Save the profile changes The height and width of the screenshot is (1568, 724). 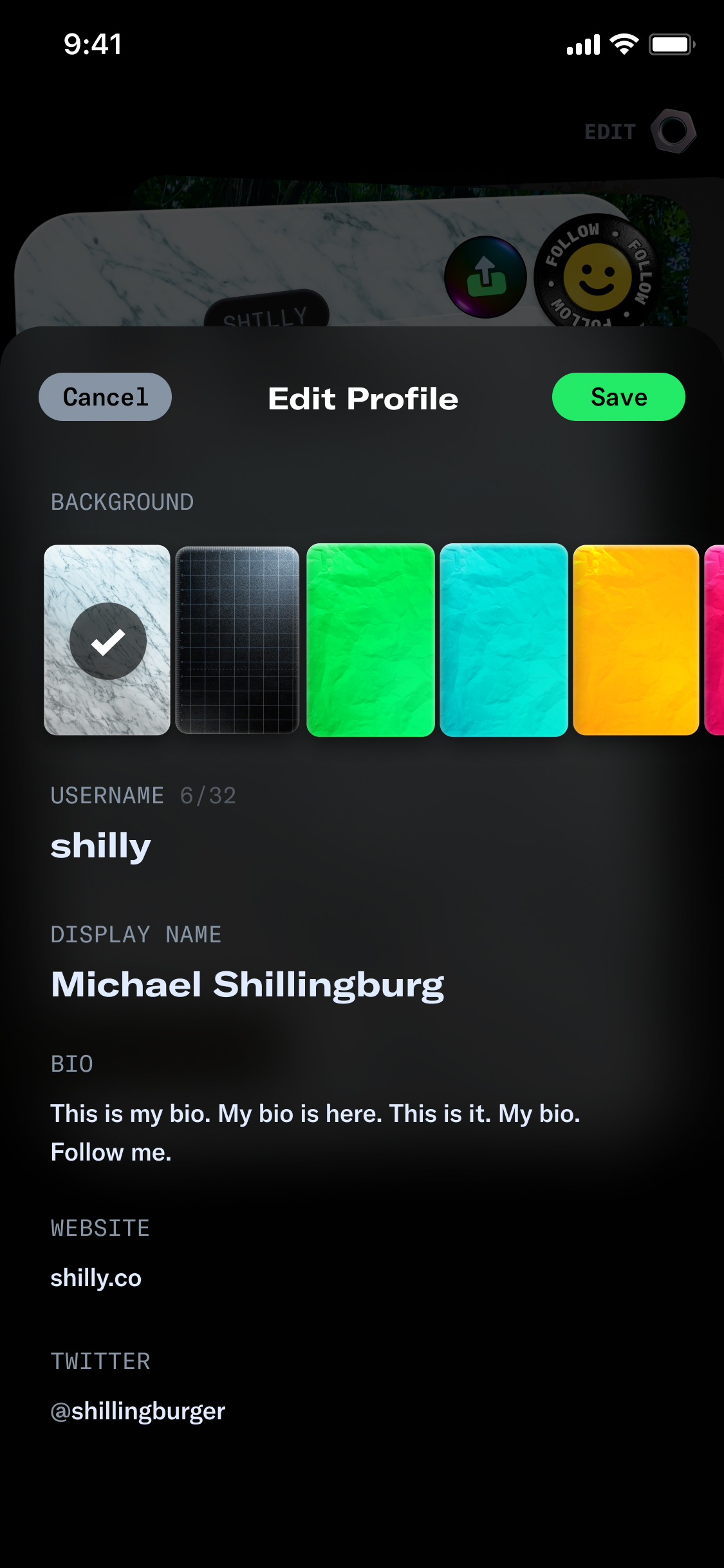(618, 397)
